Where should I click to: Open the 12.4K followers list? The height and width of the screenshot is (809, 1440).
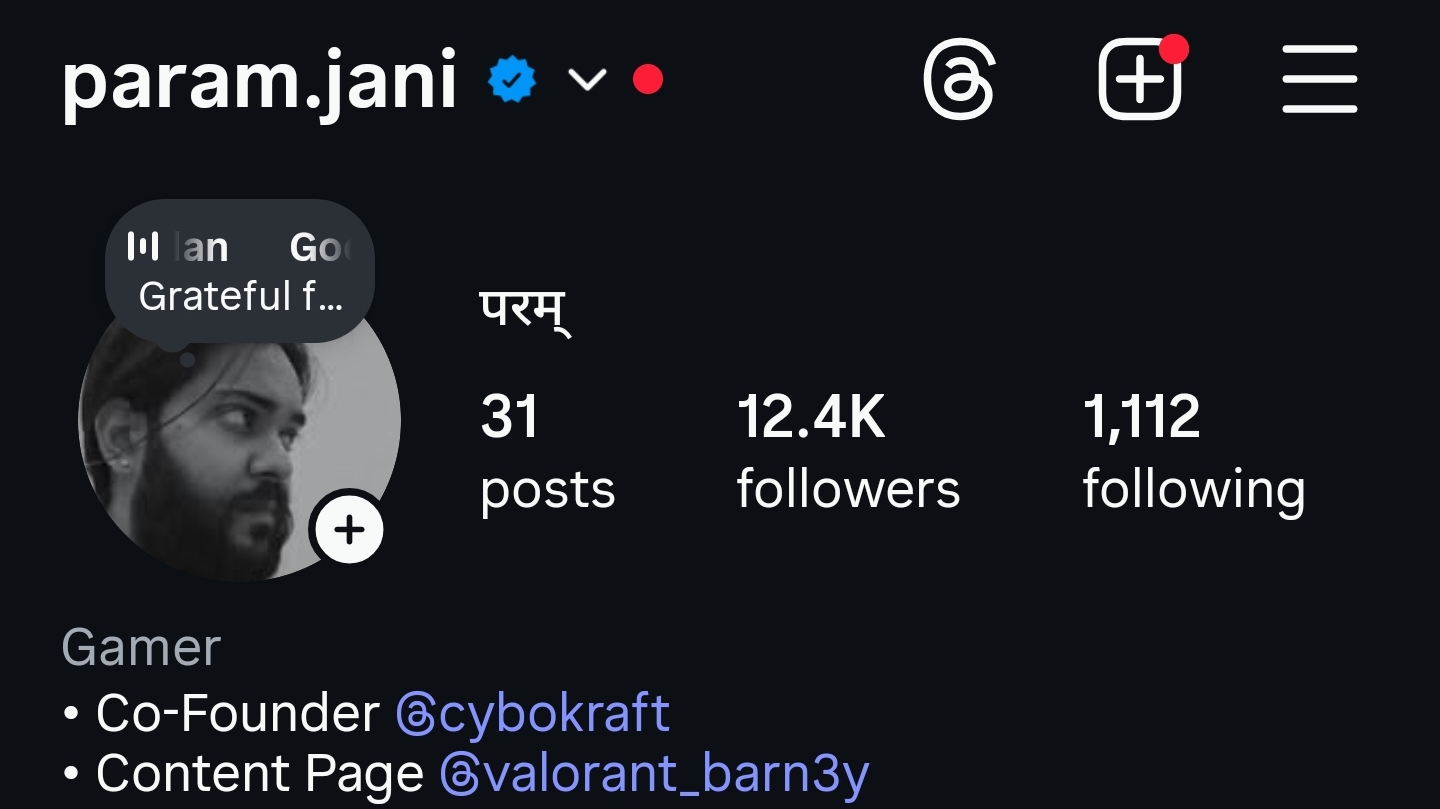[848, 451]
